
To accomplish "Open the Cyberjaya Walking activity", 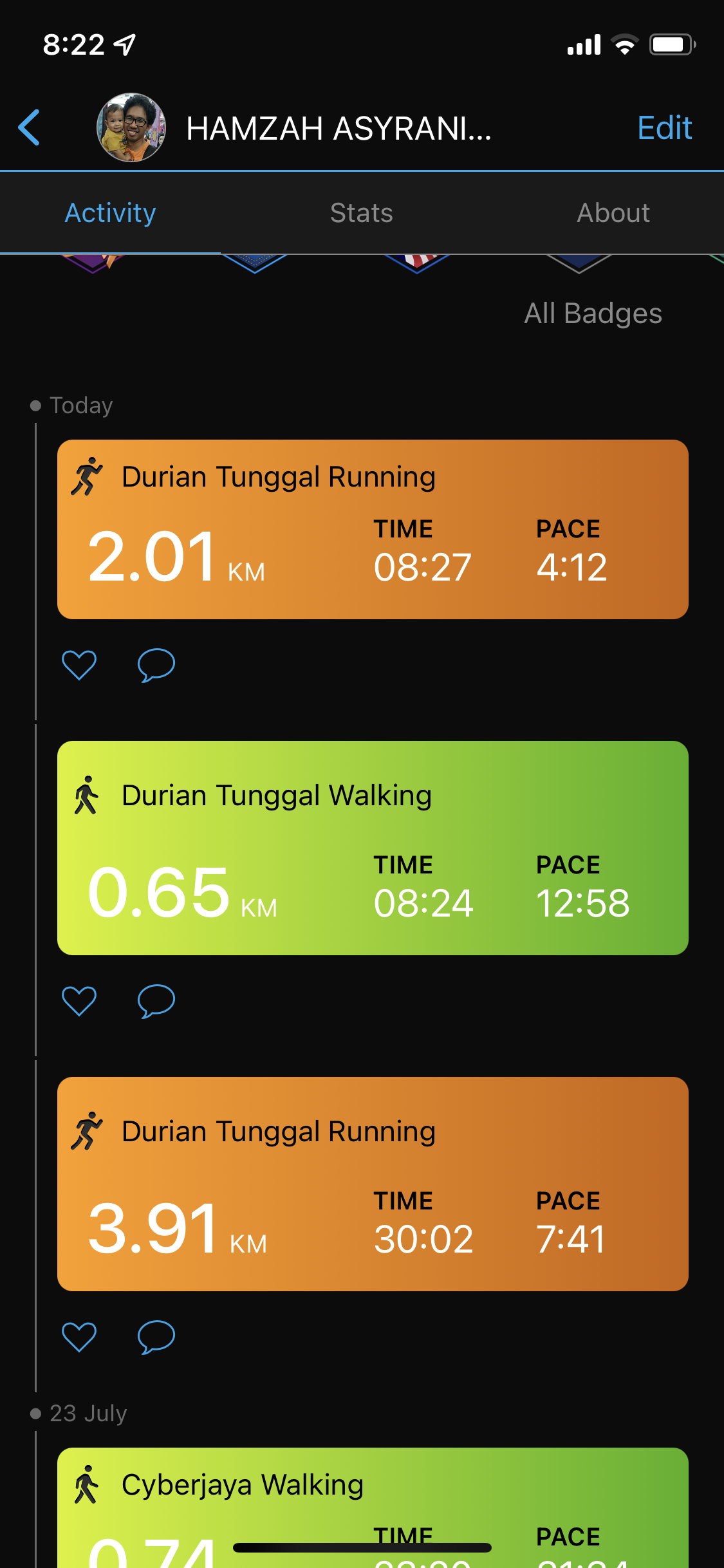I will pyautogui.click(x=373, y=1500).
